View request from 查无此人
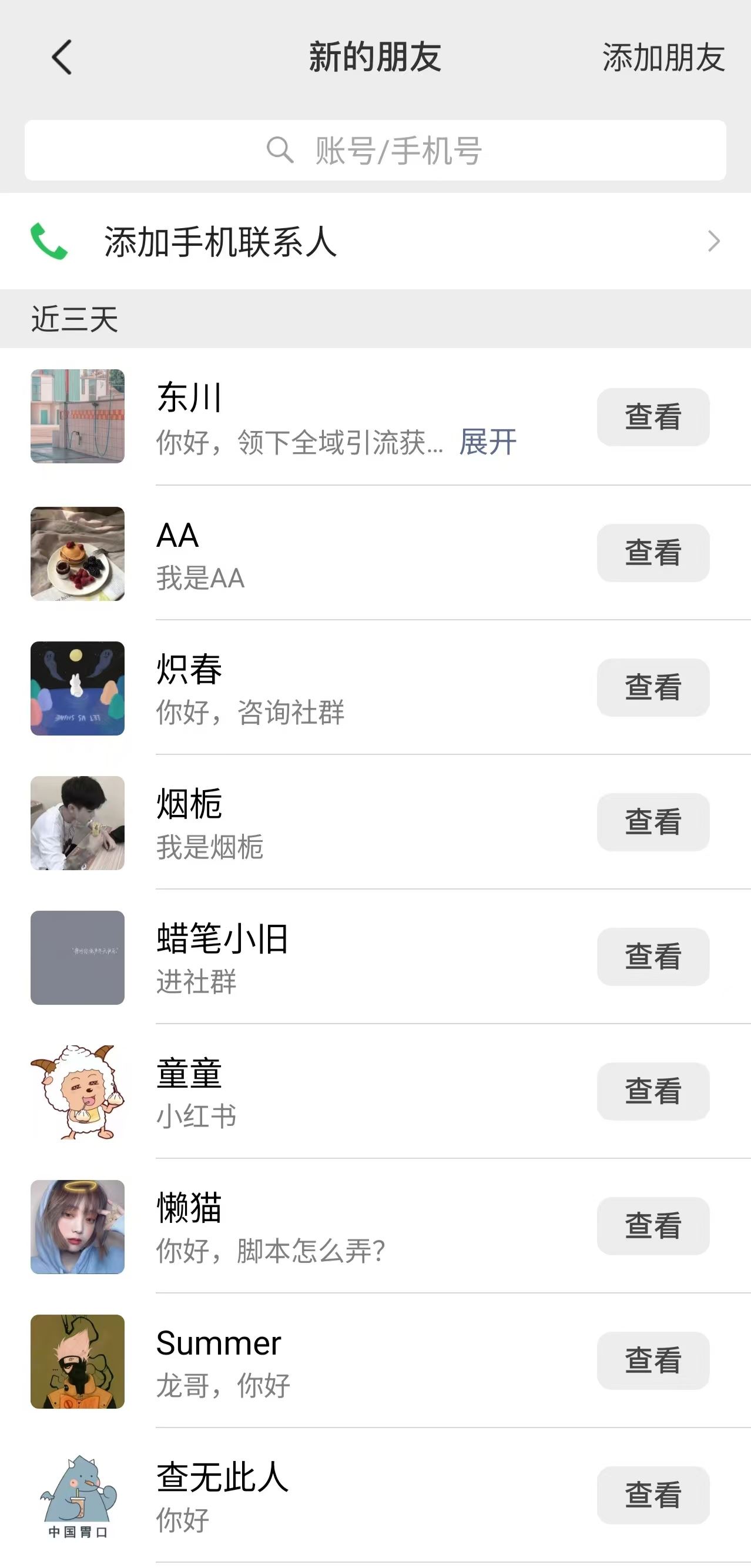This screenshot has width=751, height=1568. 652,1495
